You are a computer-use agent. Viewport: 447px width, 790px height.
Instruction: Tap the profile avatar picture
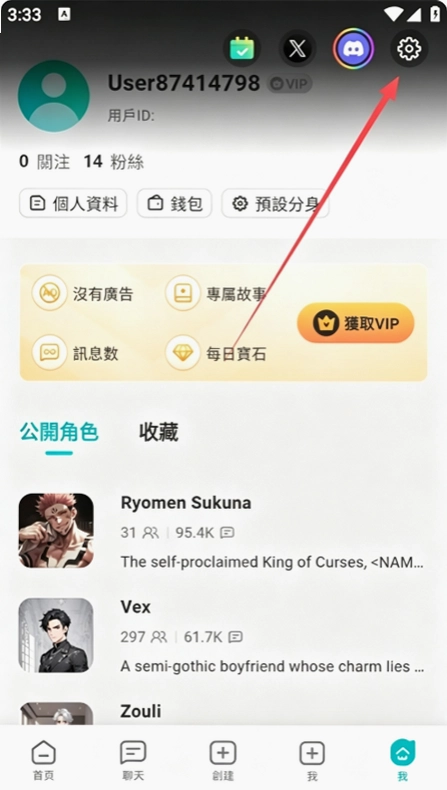[54, 96]
